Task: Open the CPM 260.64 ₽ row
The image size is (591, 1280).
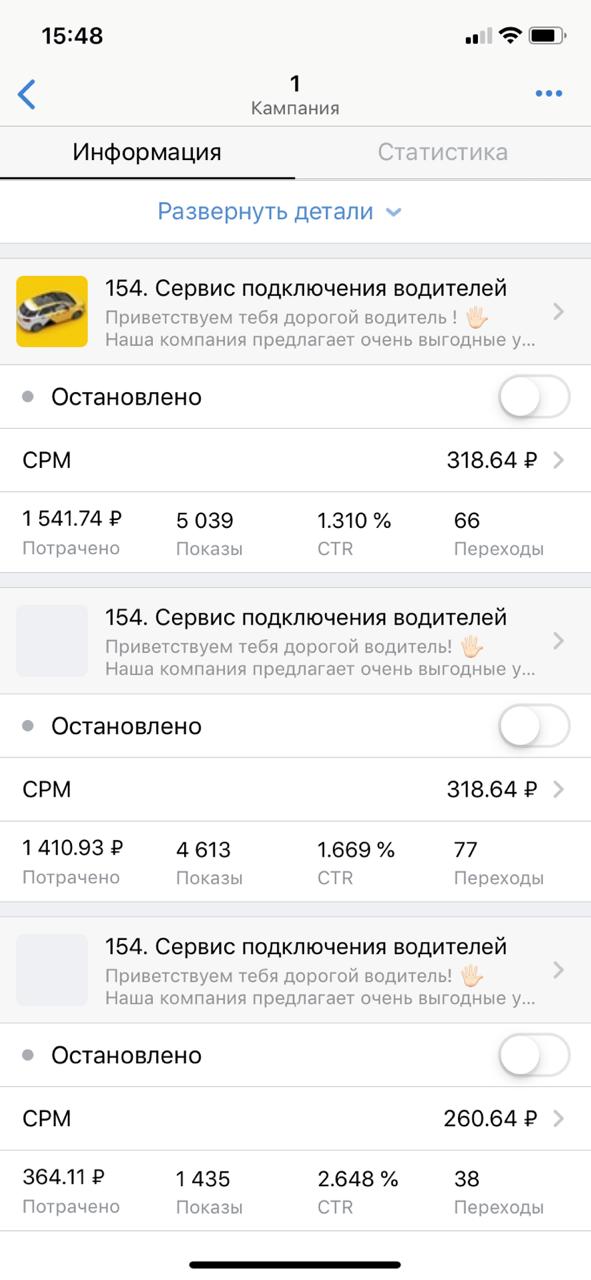Action: click(x=295, y=1118)
